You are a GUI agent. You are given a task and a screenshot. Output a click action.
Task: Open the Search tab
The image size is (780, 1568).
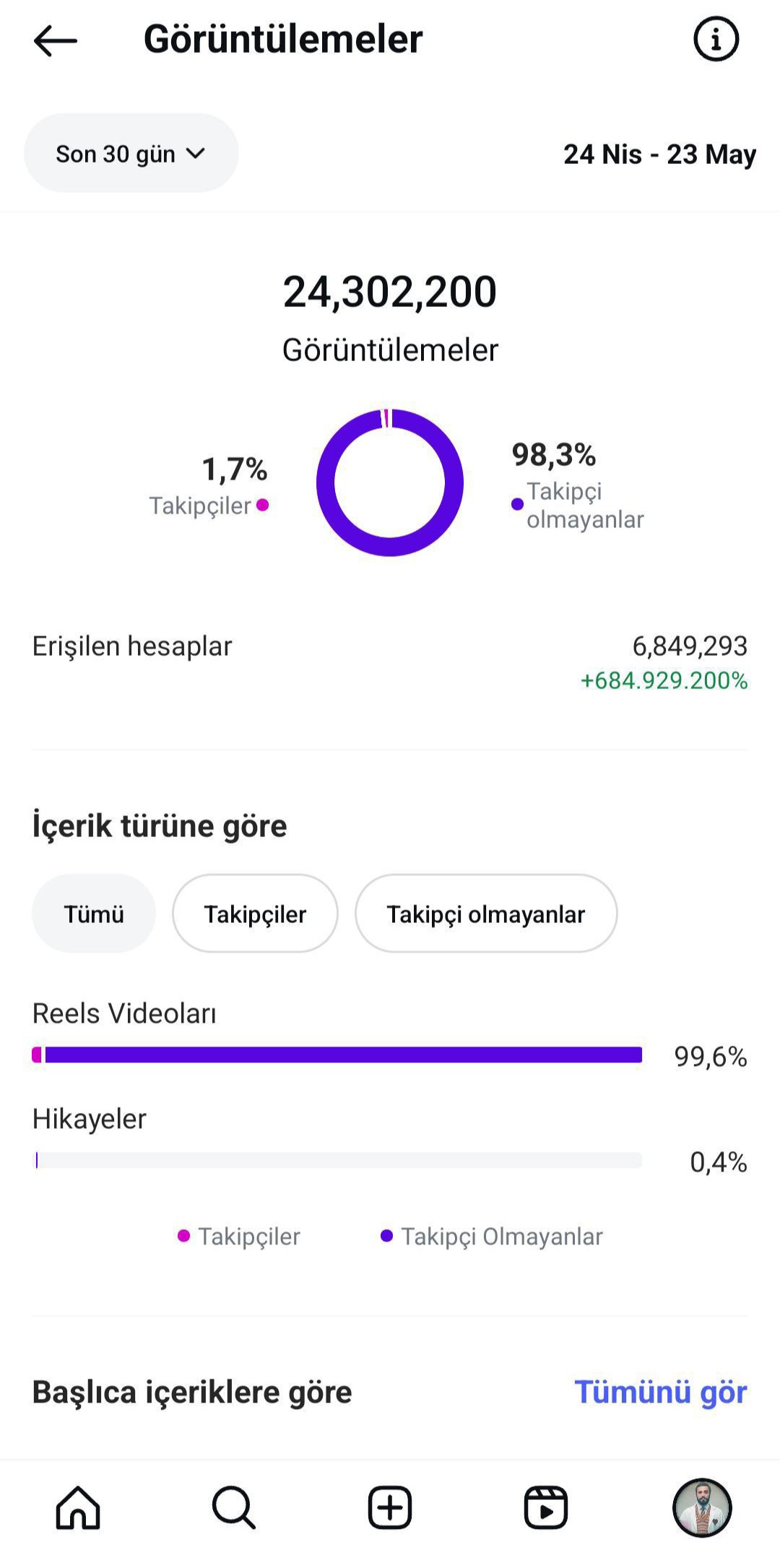pyautogui.click(x=234, y=1508)
